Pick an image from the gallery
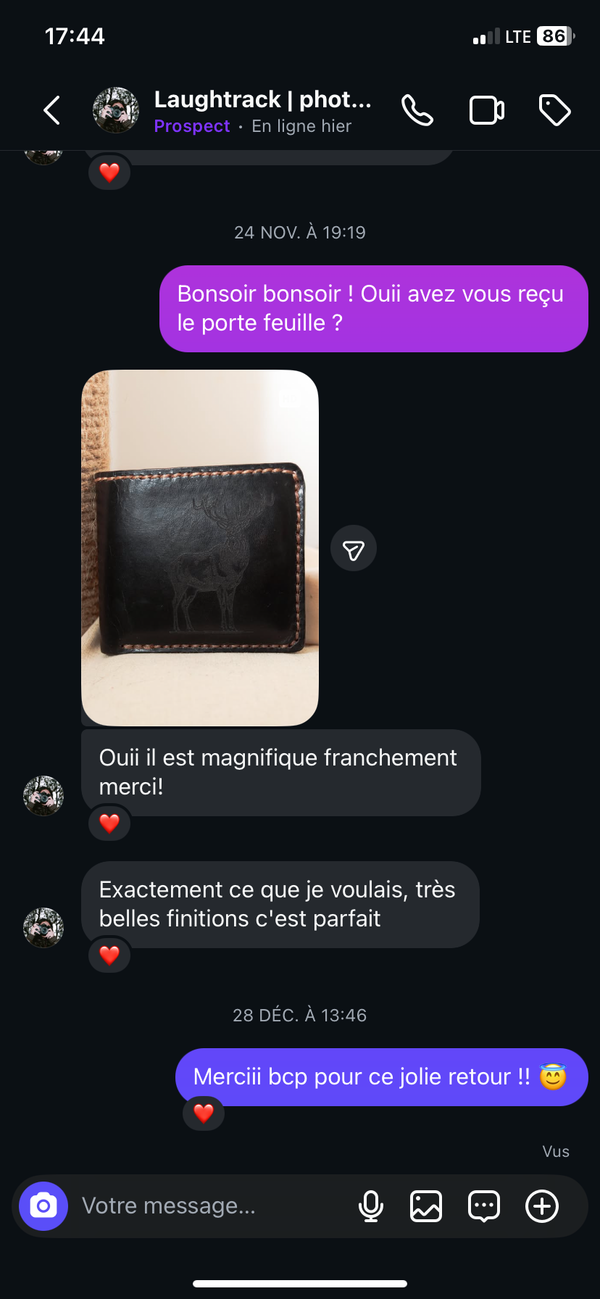Screen dimensions: 600x1299 426,1206
